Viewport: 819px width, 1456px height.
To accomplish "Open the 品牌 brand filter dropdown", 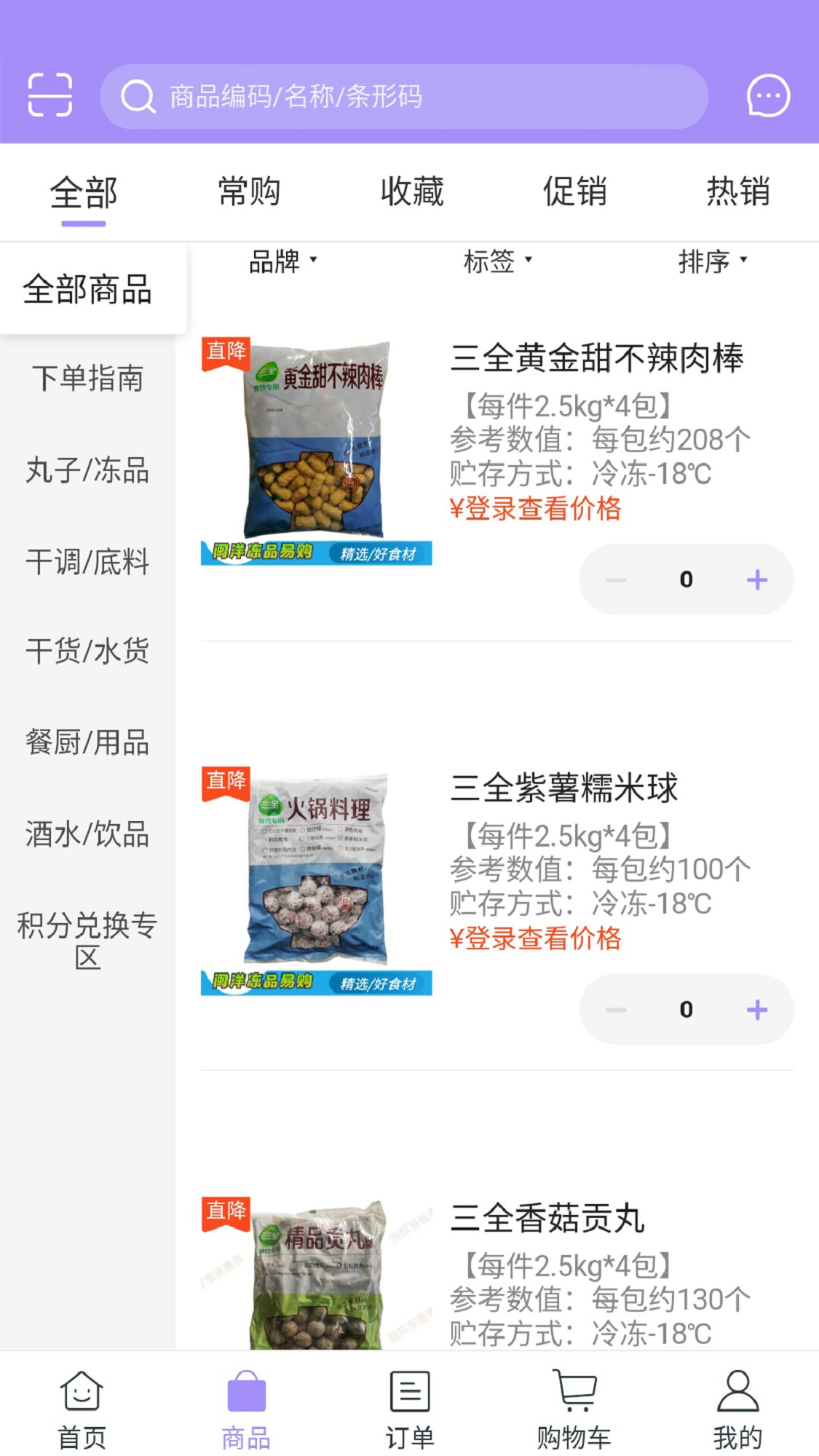I will click(281, 263).
